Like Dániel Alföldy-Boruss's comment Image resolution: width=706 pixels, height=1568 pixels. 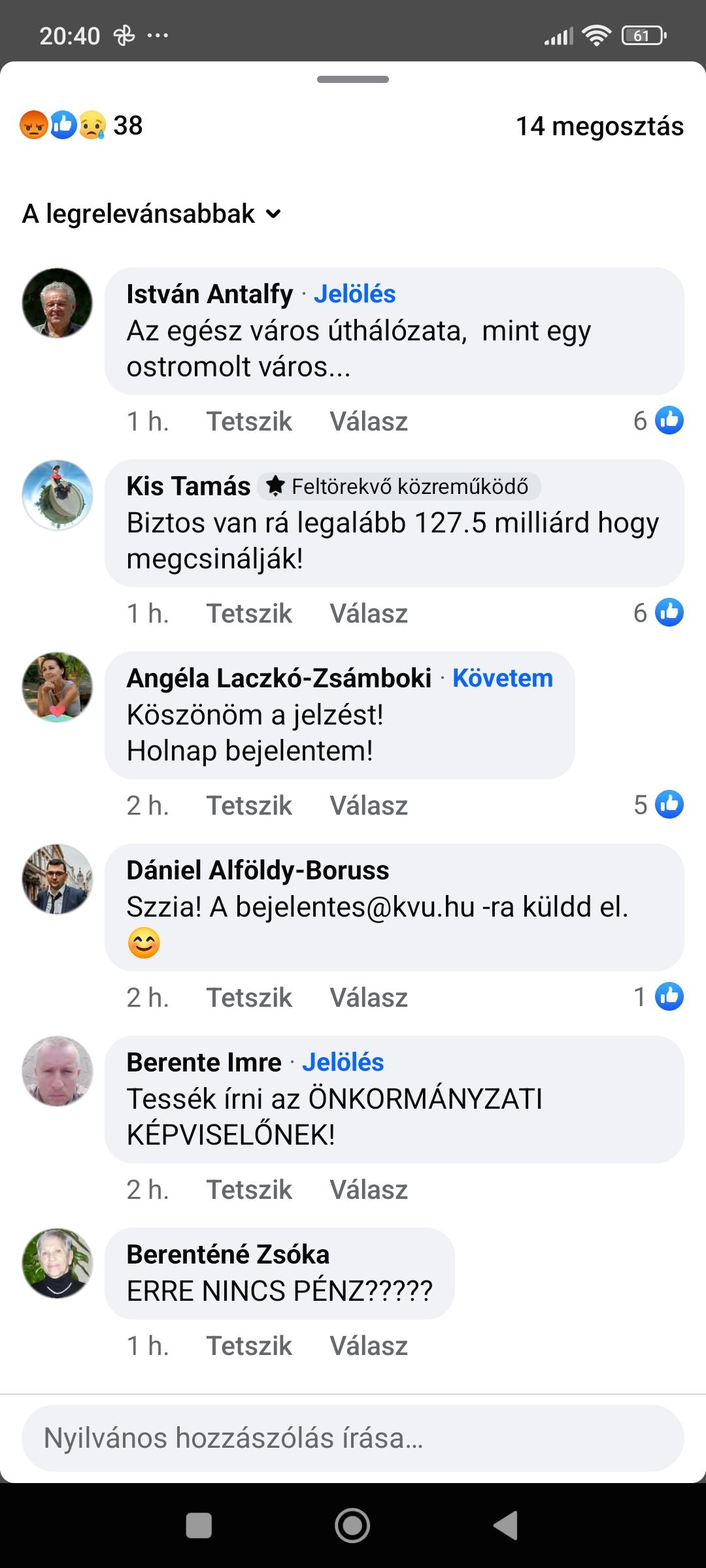point(249,998)
